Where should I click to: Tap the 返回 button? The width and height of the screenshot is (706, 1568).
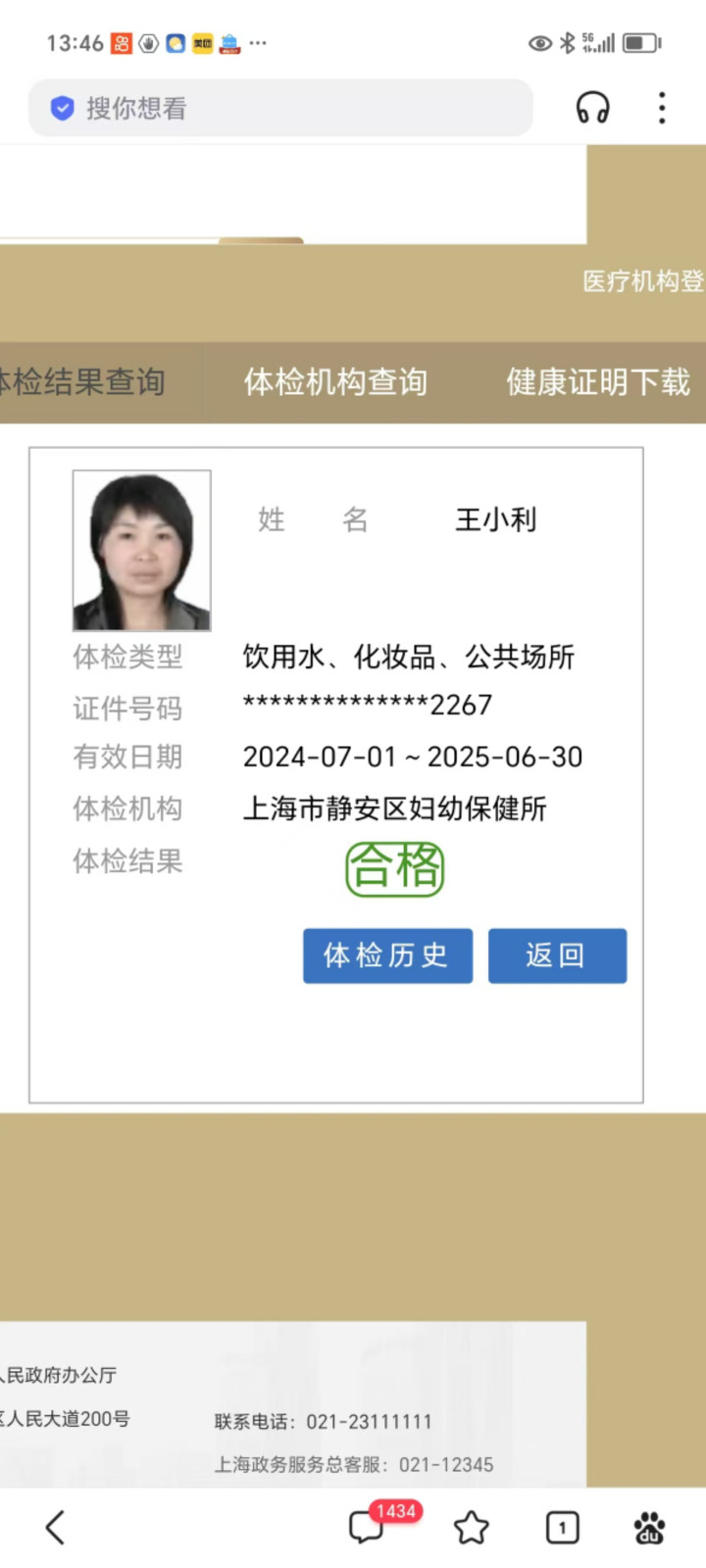coord(557,955)
